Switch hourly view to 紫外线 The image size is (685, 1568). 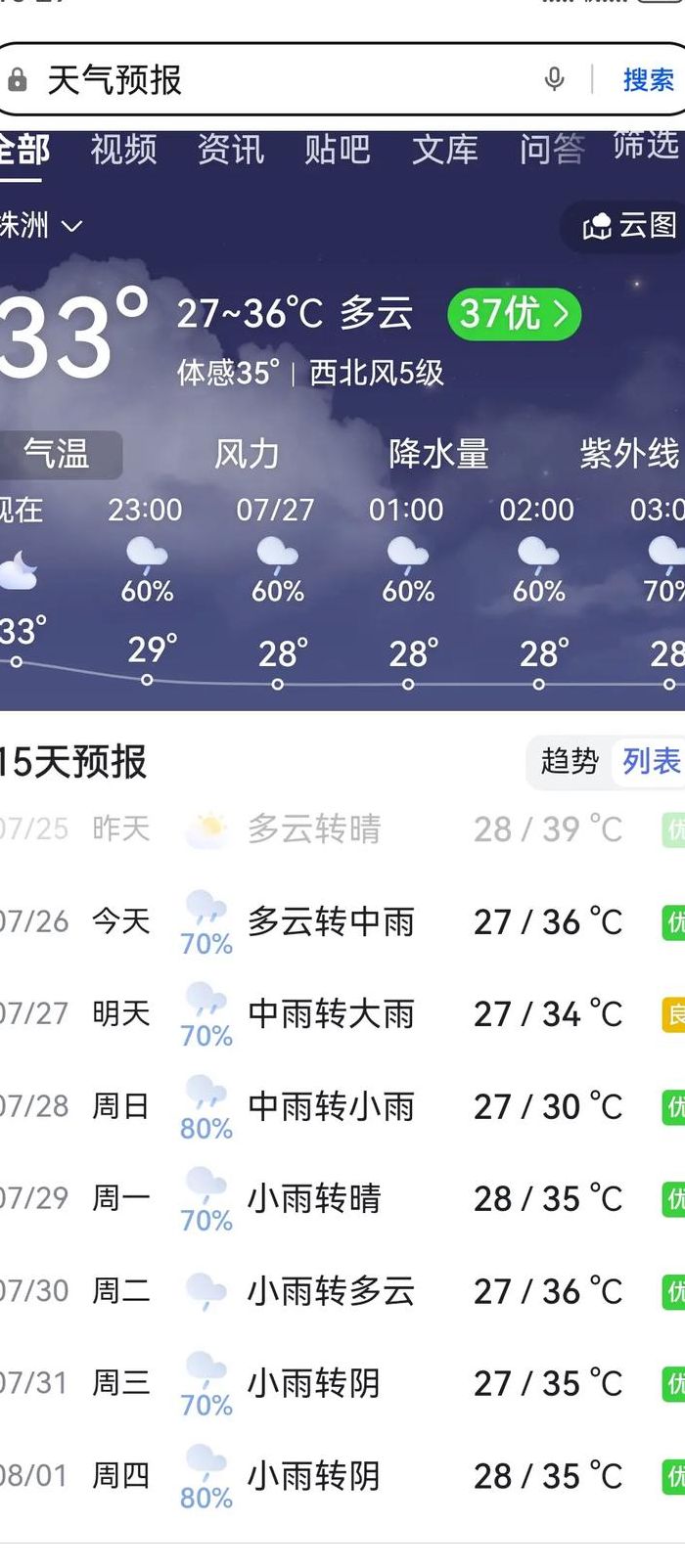pyautogui.click(x=629, y=454)
